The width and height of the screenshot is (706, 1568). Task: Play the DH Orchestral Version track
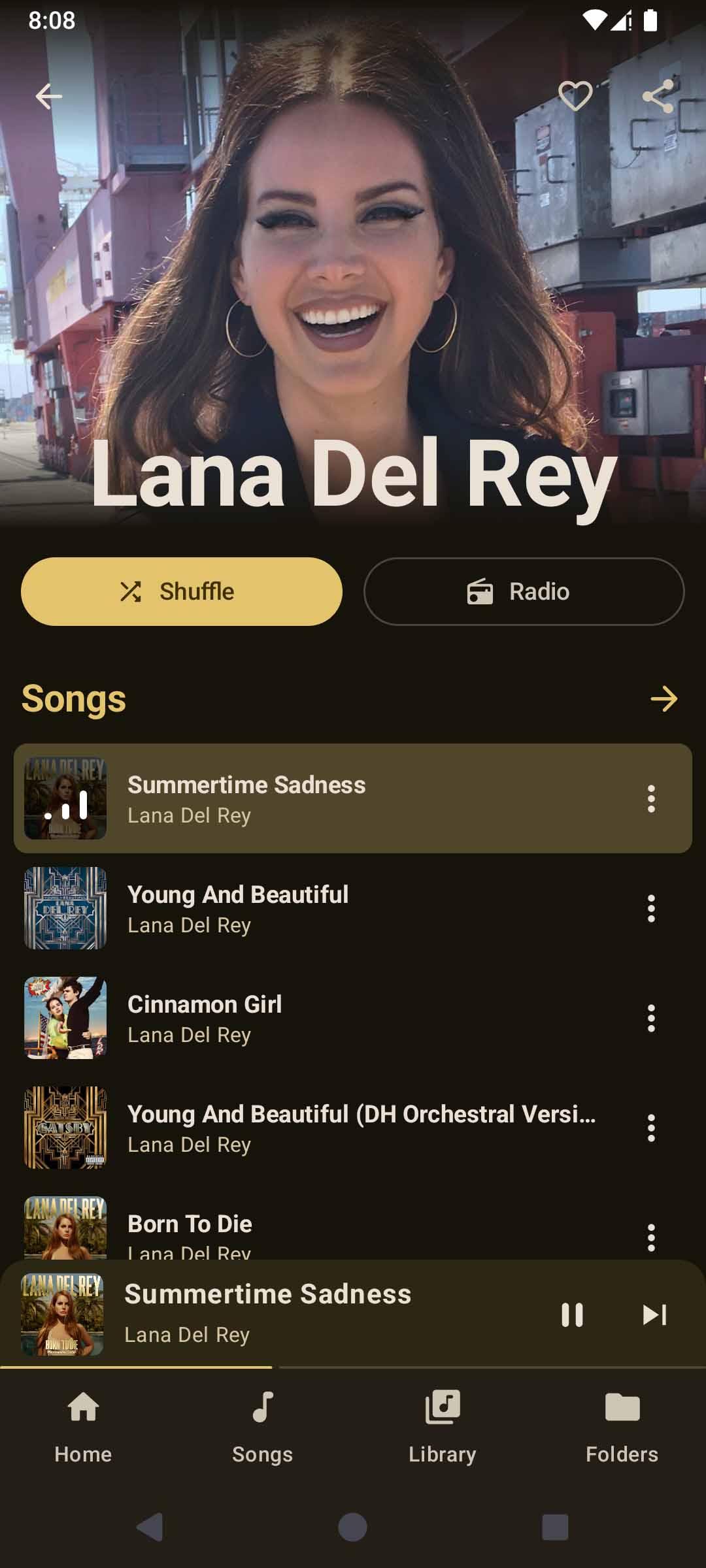click(x=353, y=1128)
